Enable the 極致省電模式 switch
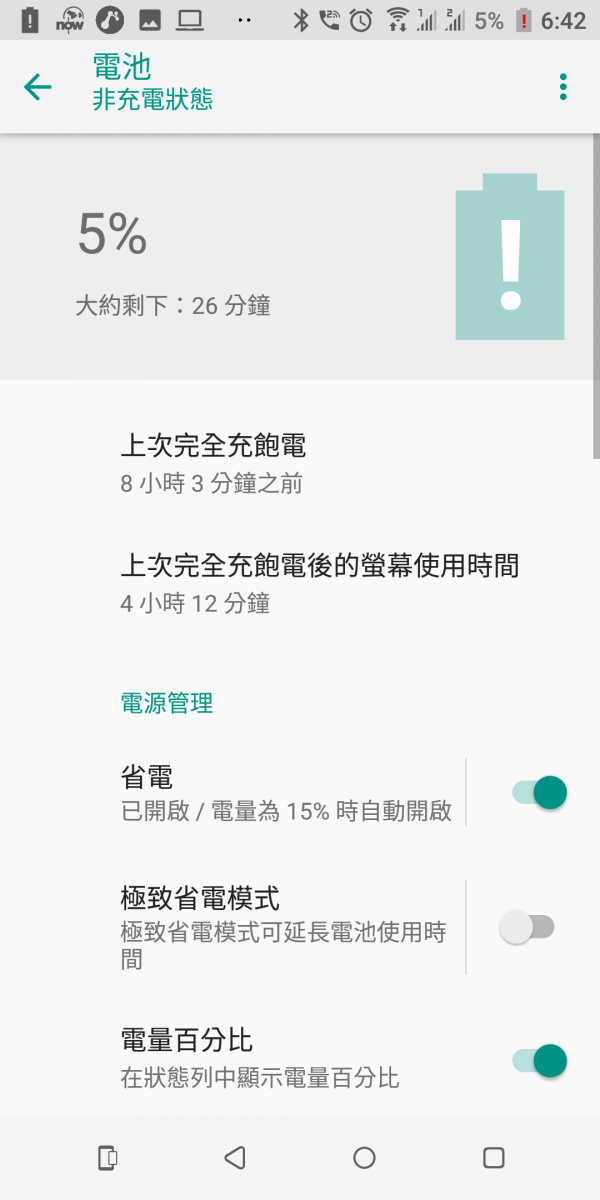The image size is (600, 1200). [x=526, y=927]
